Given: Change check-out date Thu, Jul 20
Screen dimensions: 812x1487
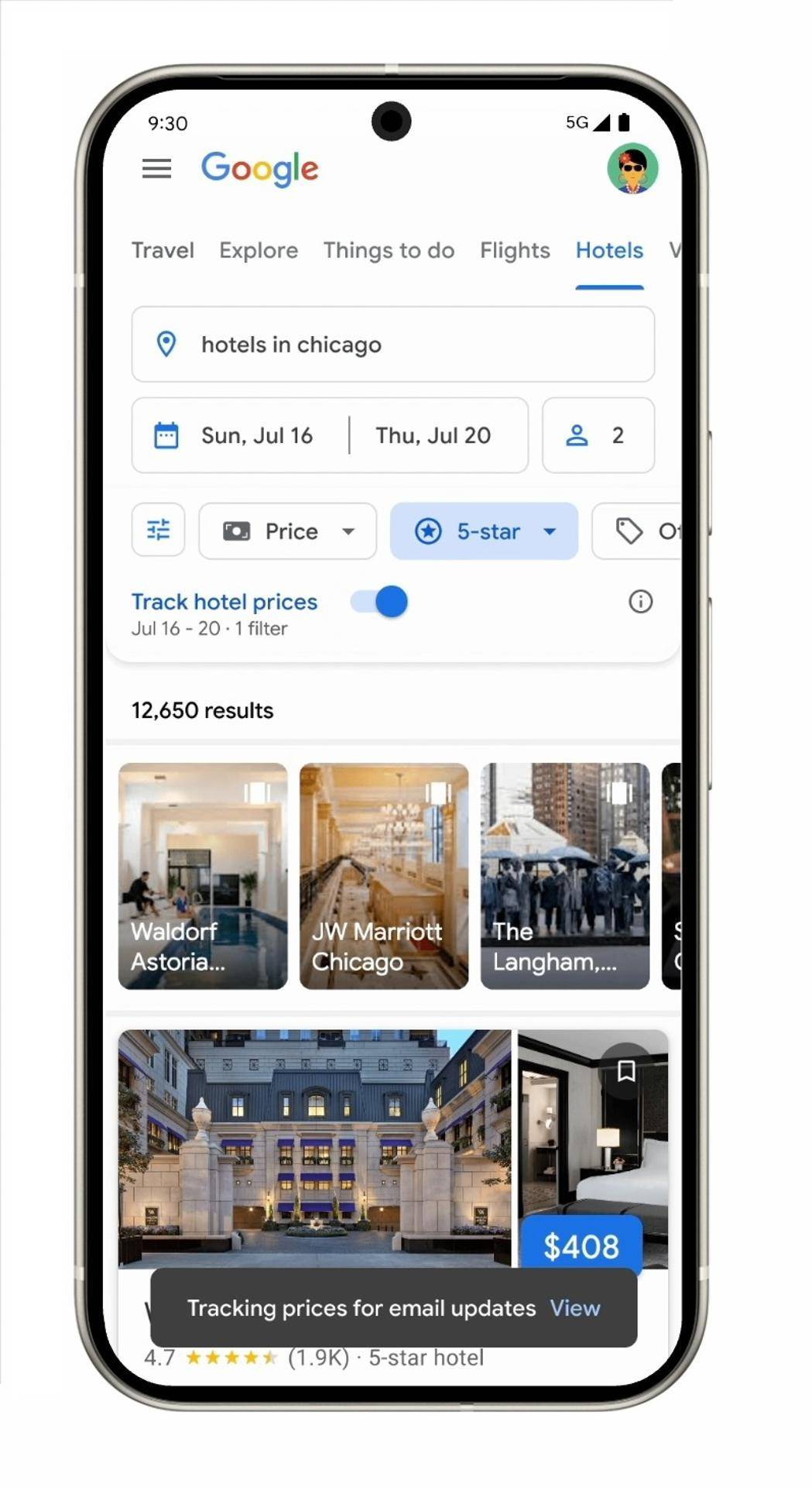Looking at the screenshot, I should pos(433,435).
